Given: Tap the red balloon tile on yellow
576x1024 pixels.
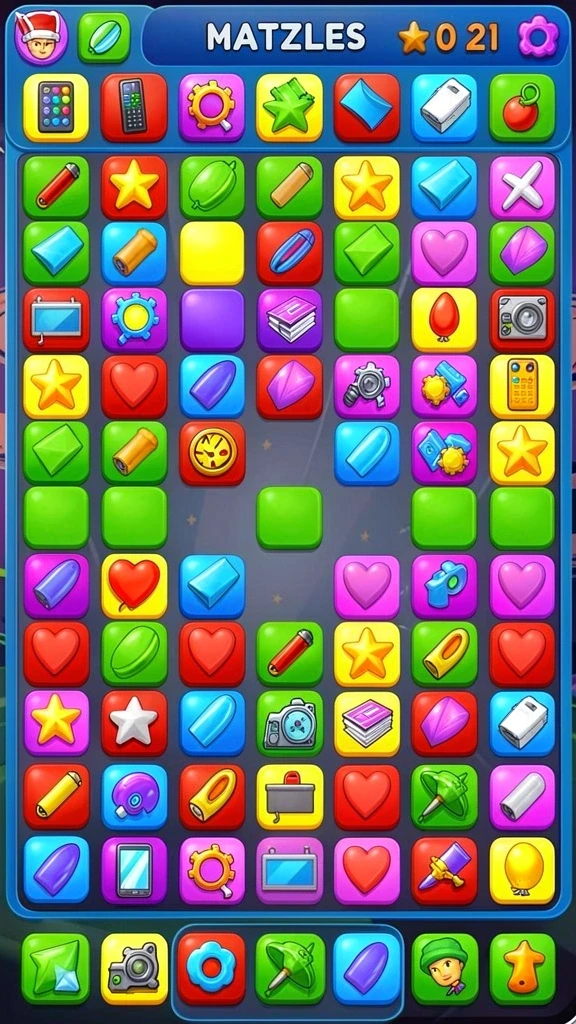Looking at the screenshot, I should click(x=444, y=320).
